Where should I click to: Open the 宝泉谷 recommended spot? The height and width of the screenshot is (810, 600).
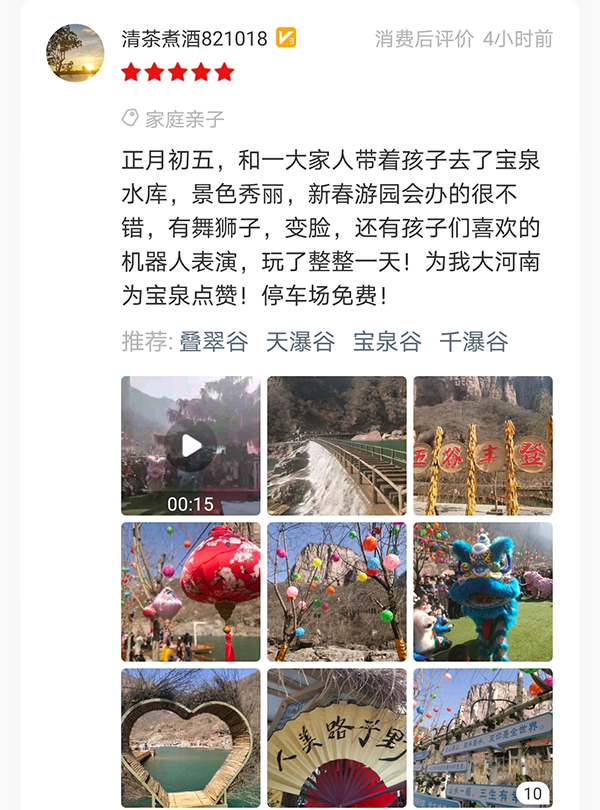coord(387,342)
